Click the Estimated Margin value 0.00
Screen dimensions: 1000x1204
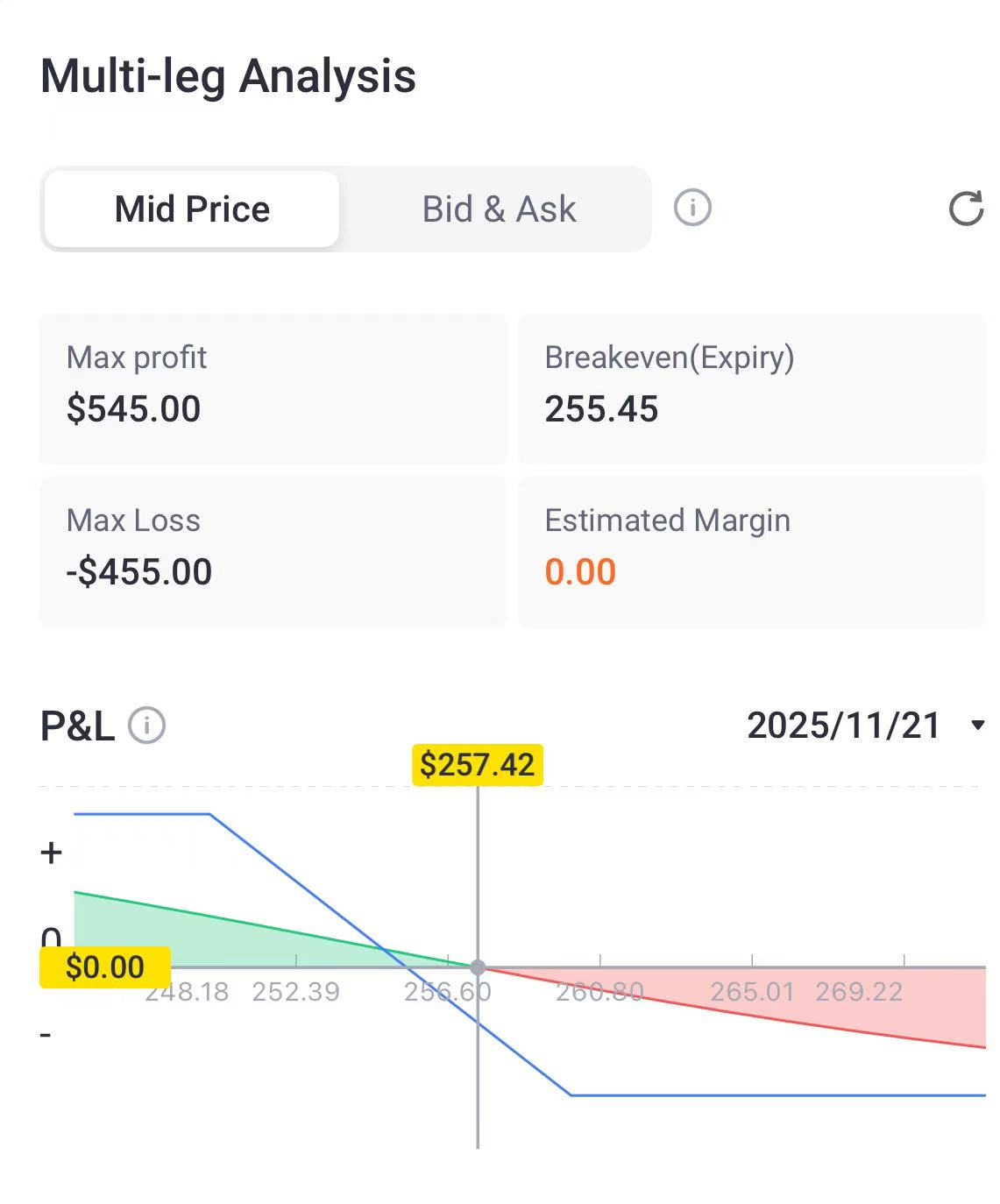580,571
